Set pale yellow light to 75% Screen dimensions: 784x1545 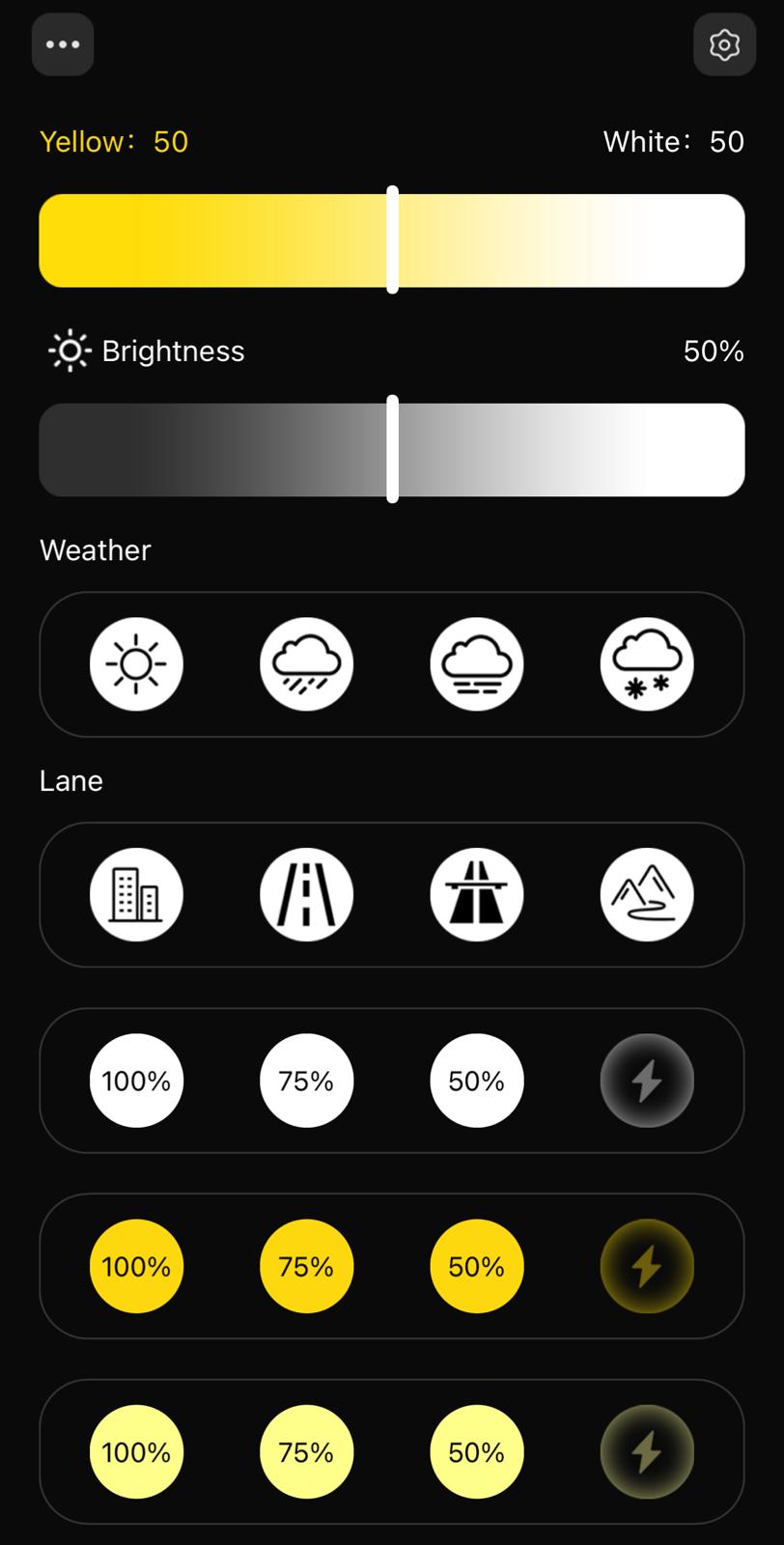coord(306,1452)
